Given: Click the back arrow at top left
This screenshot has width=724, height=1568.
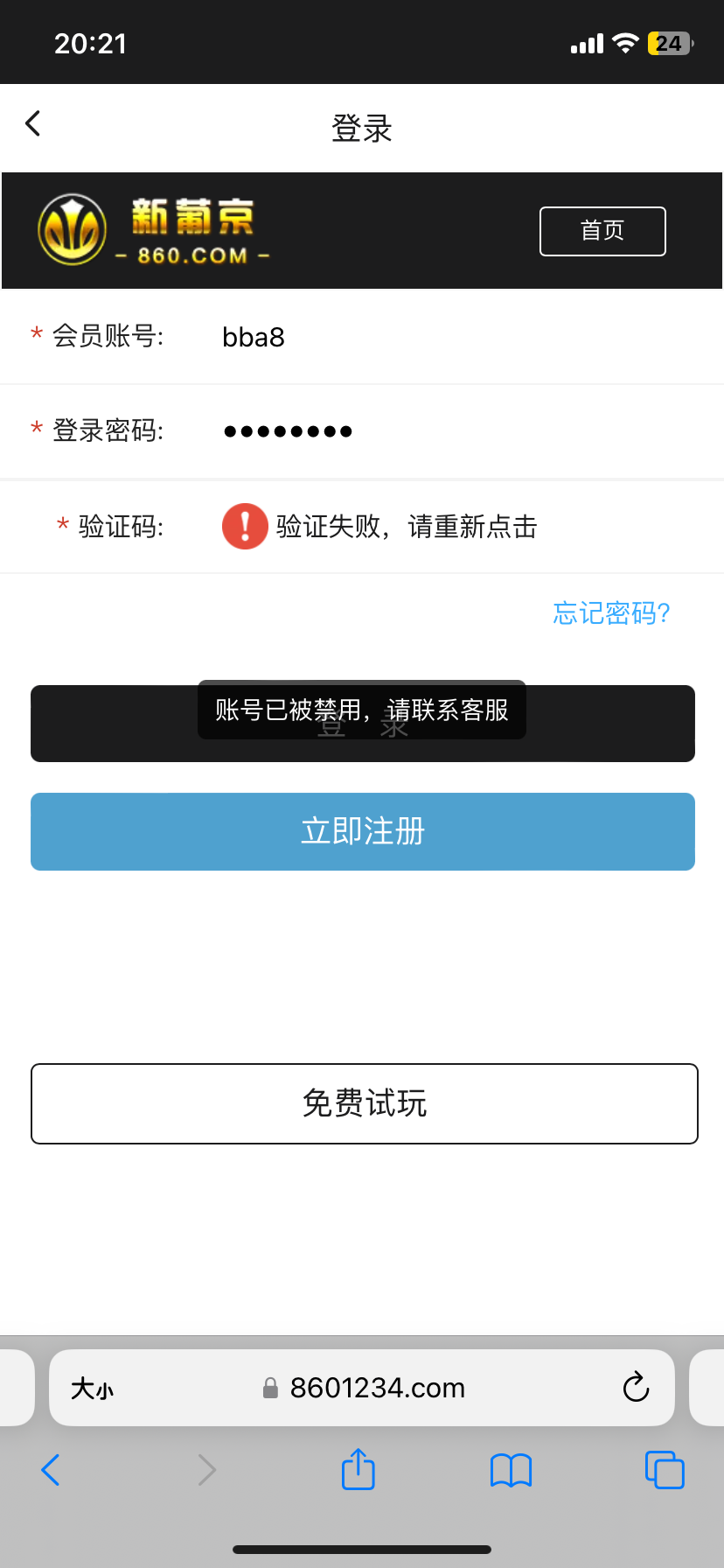Looking at the screenshot, I should 33,123.
